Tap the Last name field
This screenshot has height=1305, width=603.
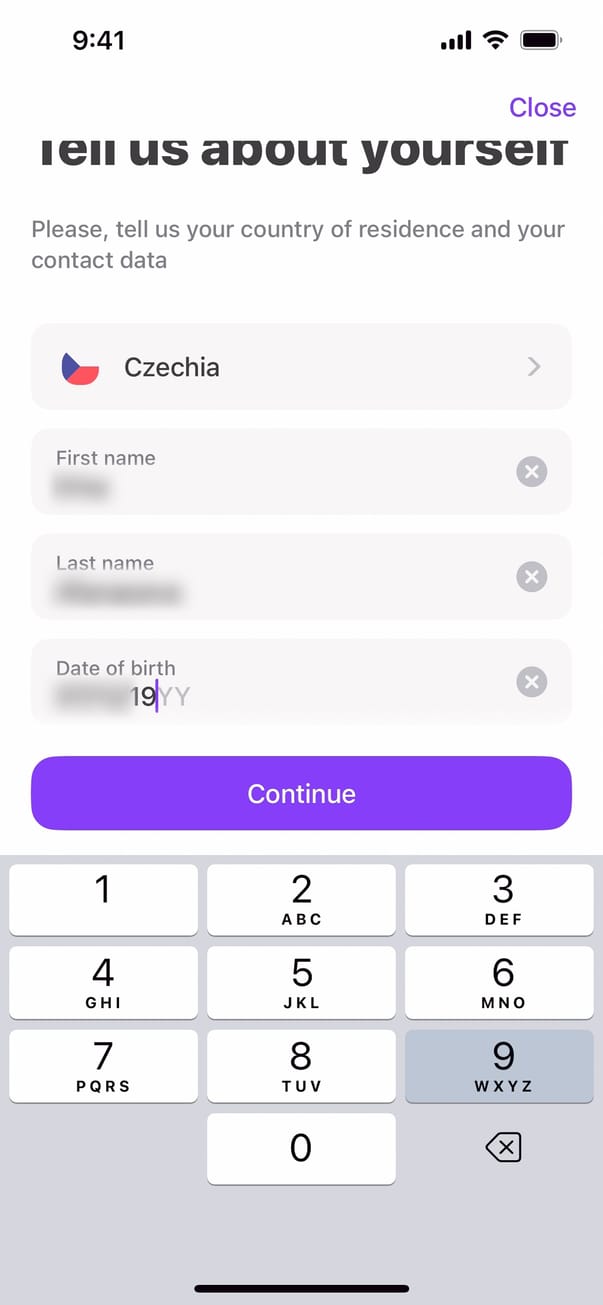point(270,577)
